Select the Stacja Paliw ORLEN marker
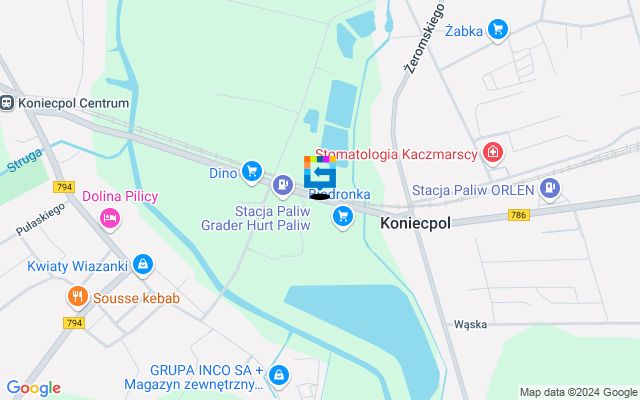Viewport: 640px width, 400px height. (x=549, y=188)
